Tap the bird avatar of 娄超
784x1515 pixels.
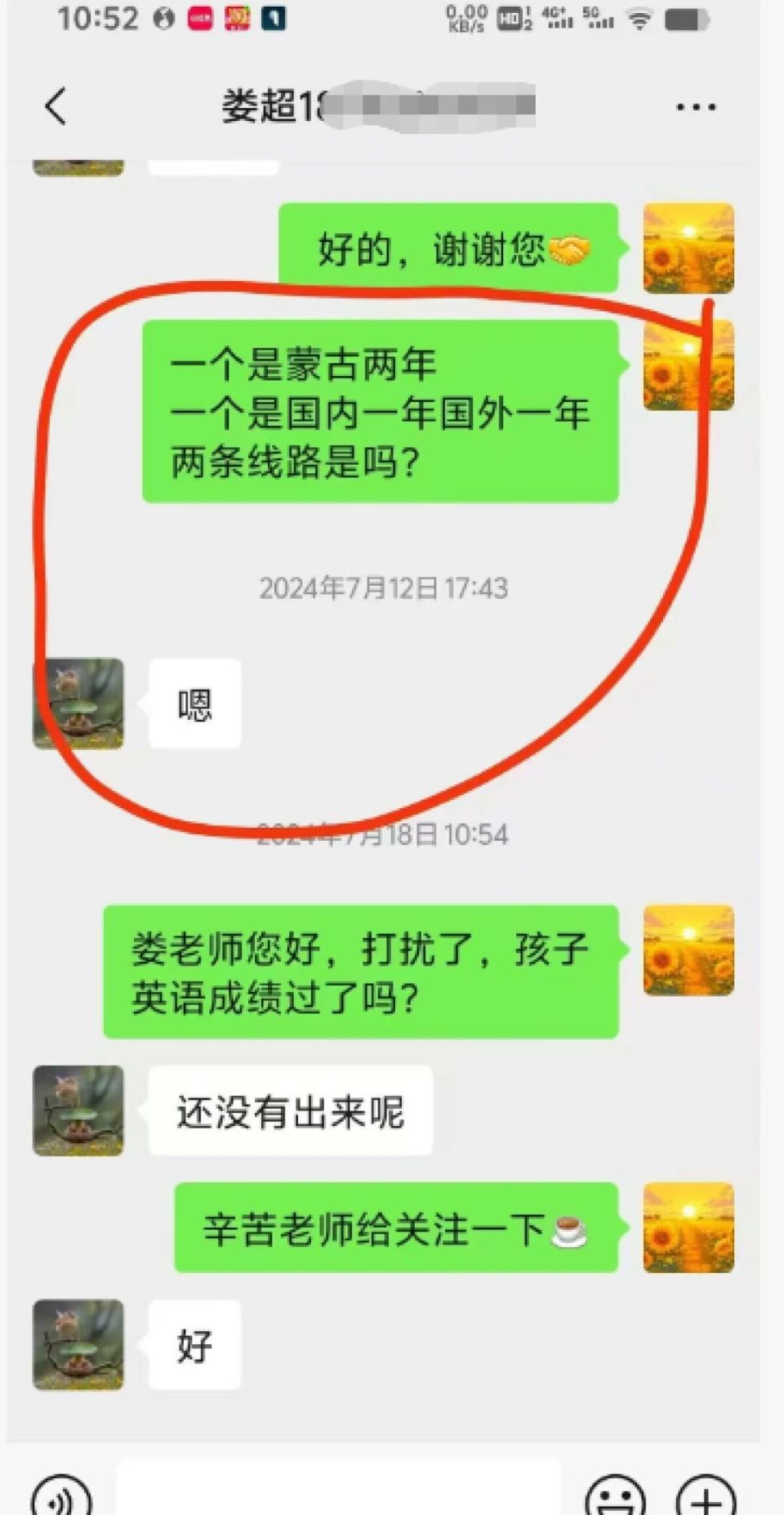tap(78, 704)
